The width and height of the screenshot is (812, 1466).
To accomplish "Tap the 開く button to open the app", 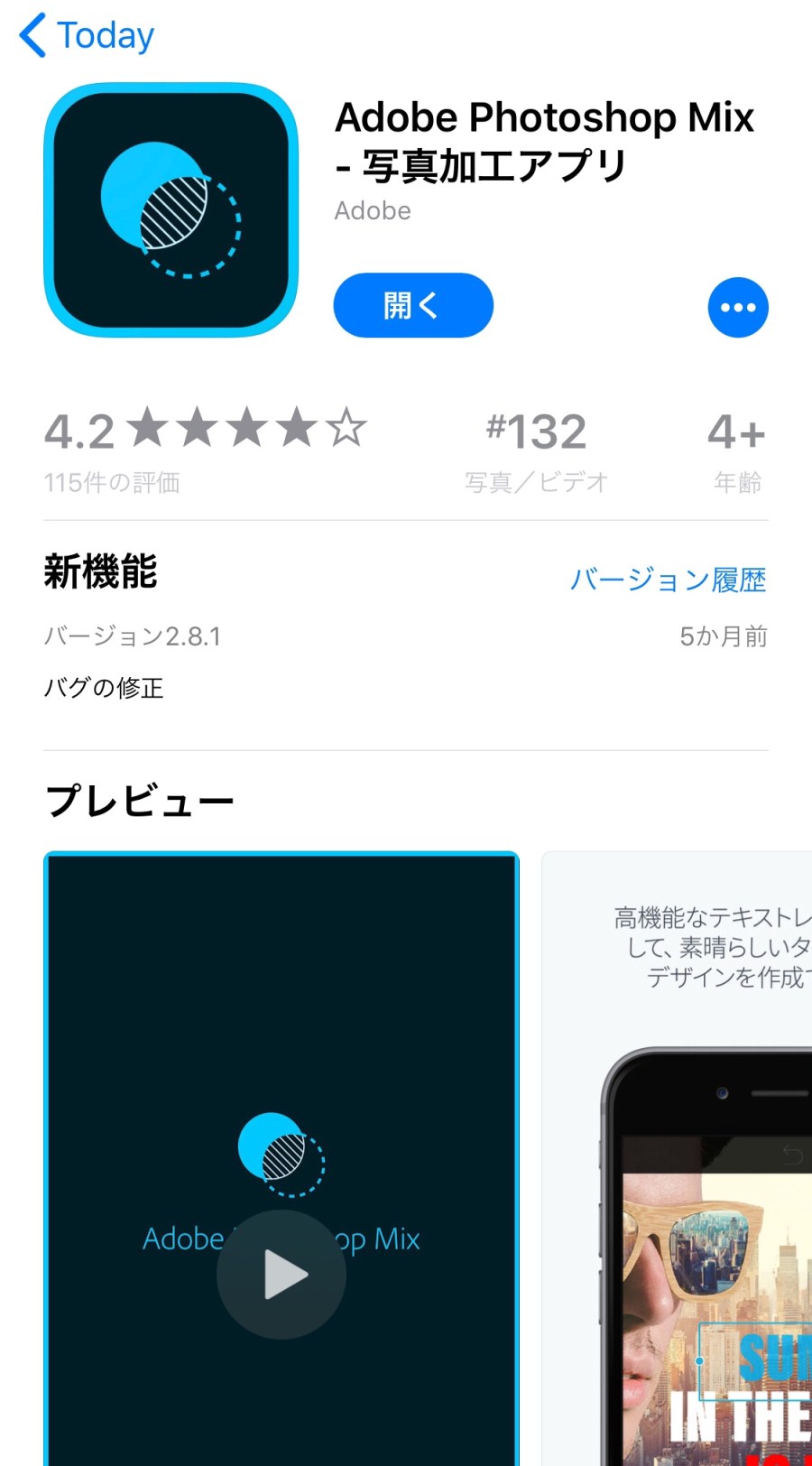I will [x=413, y=306].
